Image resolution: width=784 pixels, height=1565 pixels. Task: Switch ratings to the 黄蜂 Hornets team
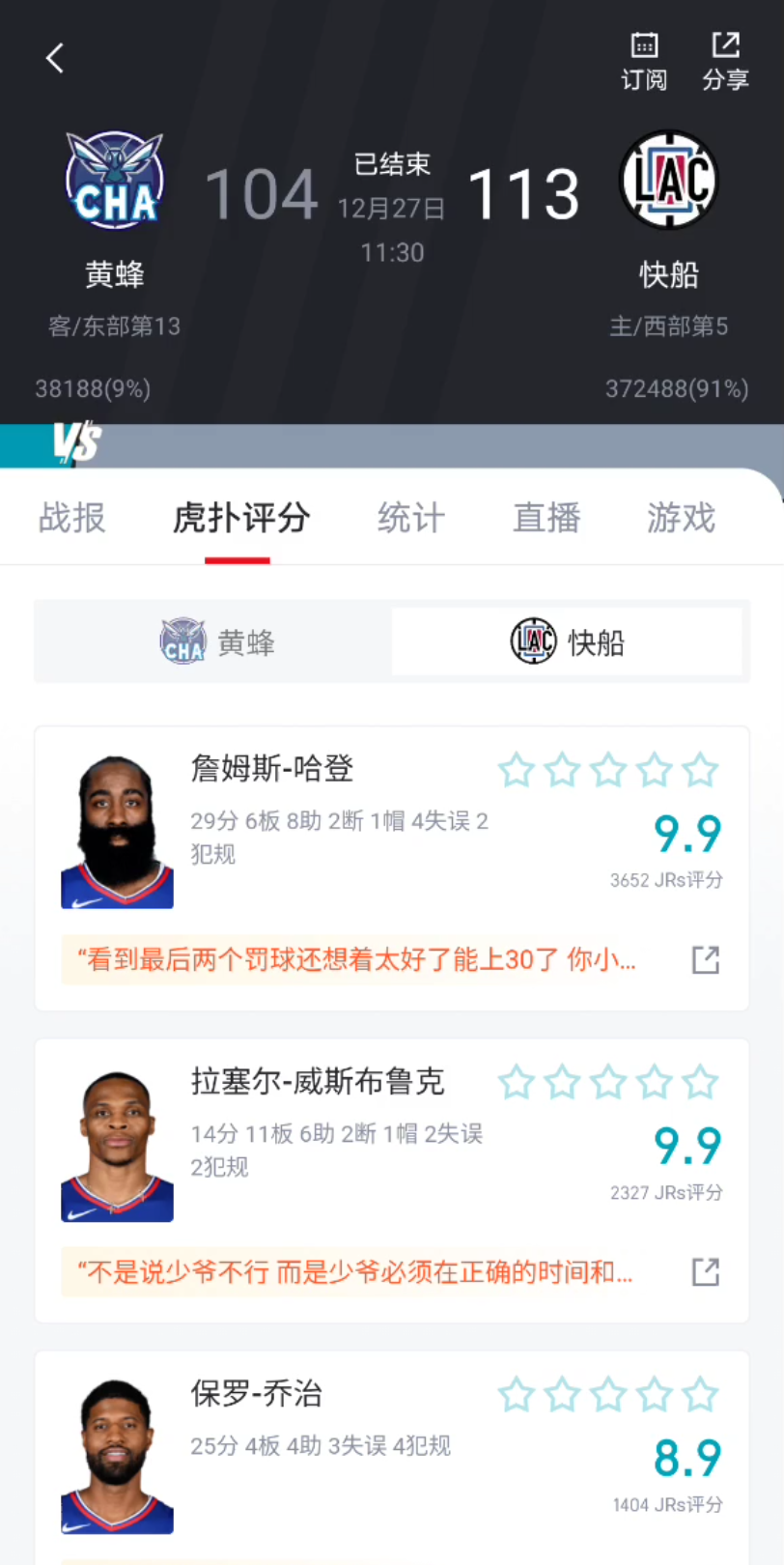click(x=212, y=641)
